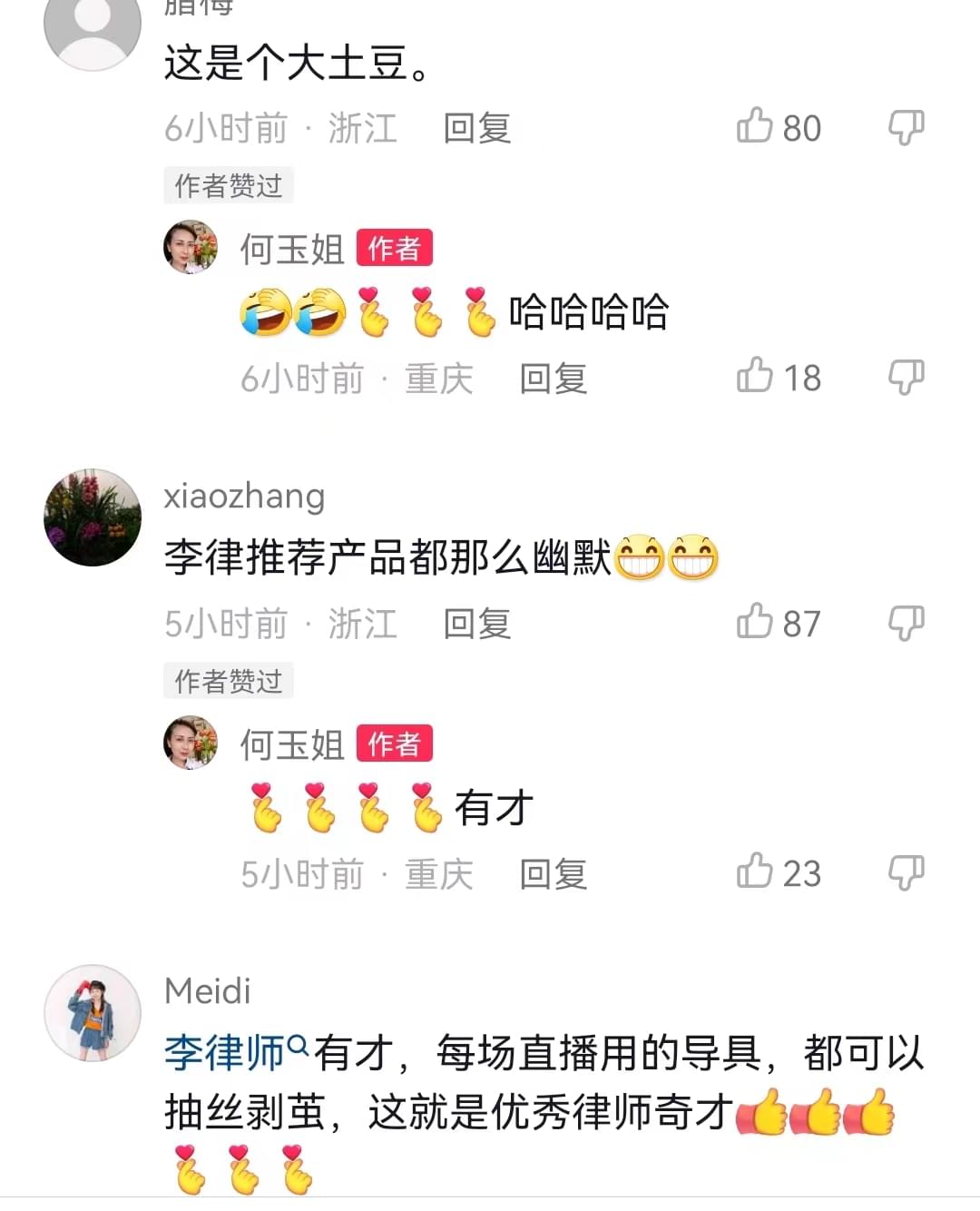The image size is (980, 1211).
Task: Reply to 何玉姐's '有才' comment
Action: point(553,873)
